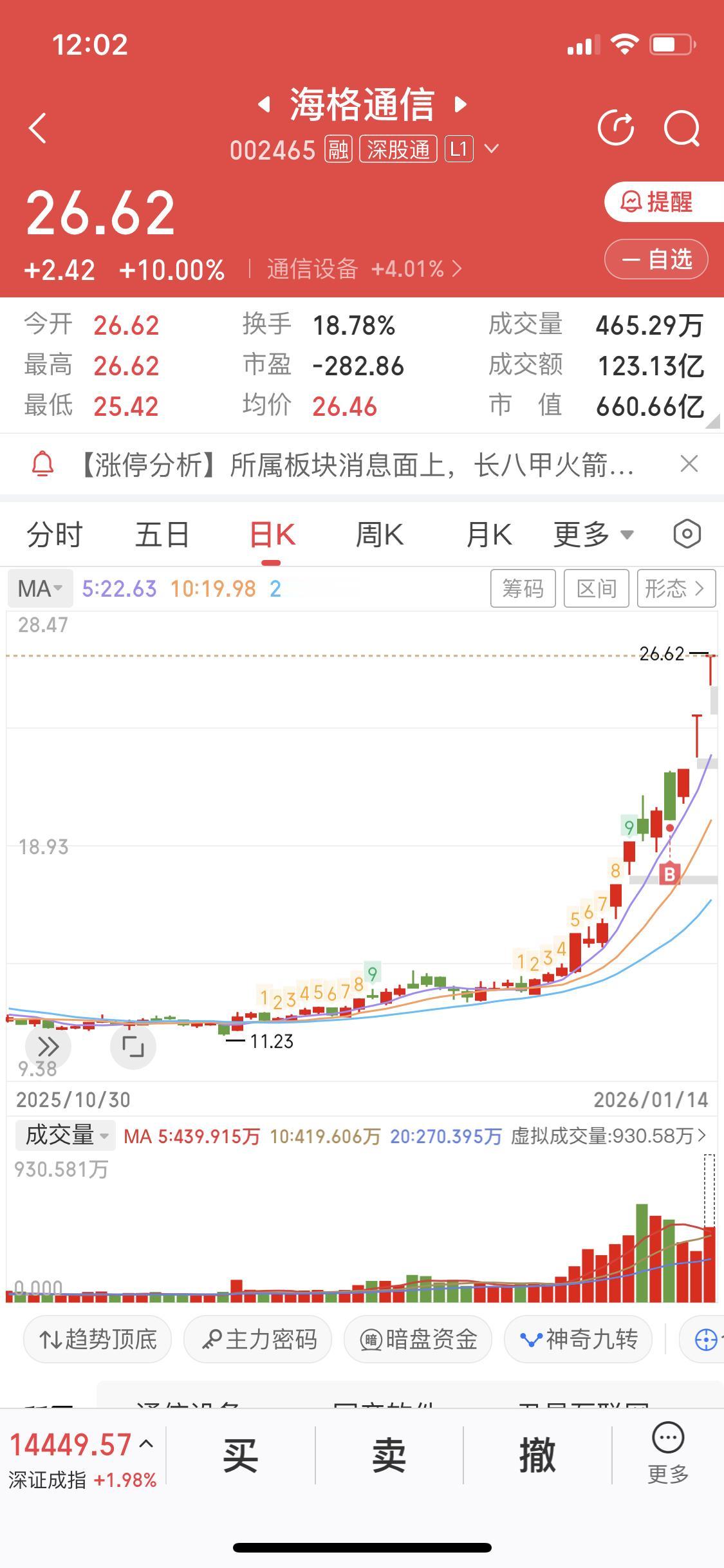Switch to the 分时 intraday tab
This screenshot has height=1568, width=724.
pos(55,534)
